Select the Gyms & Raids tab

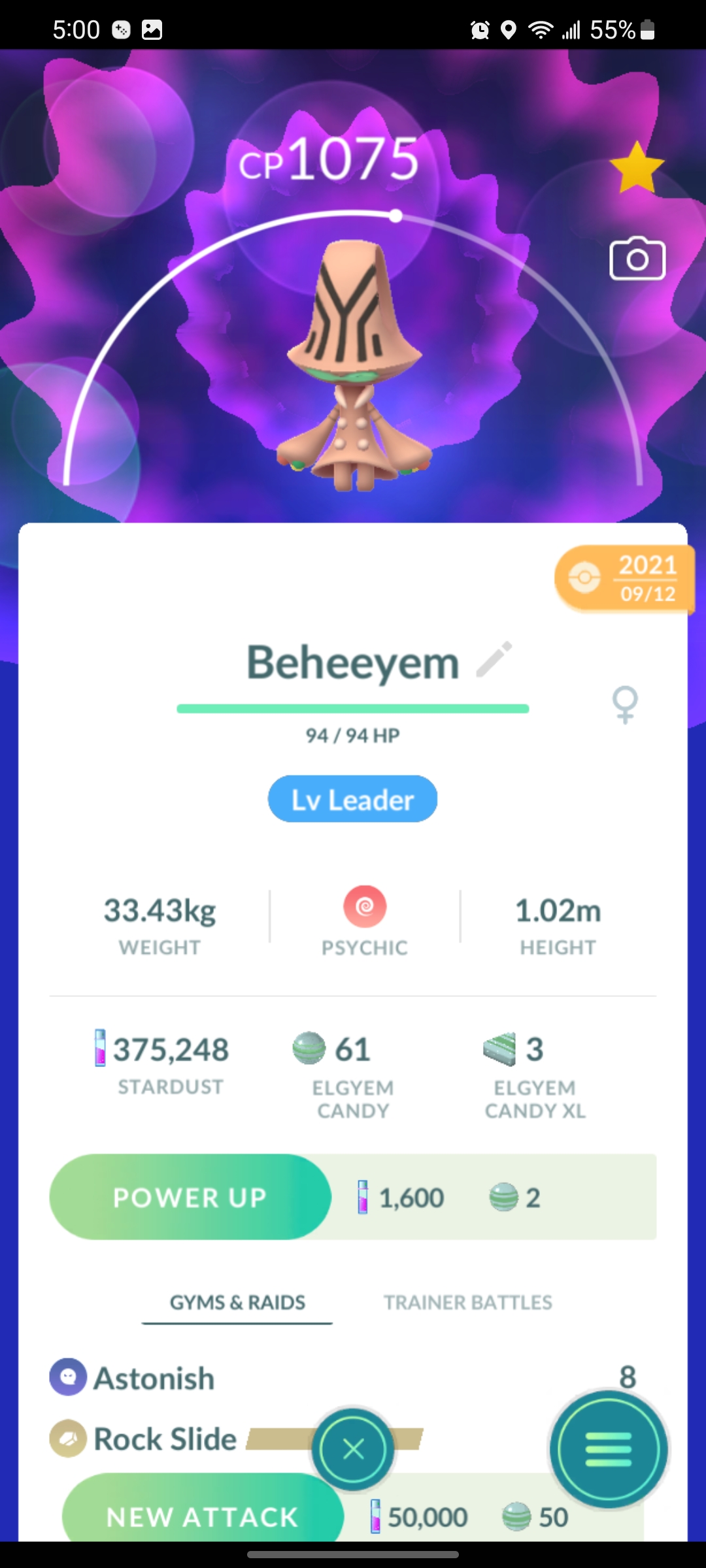coord(237,1303)
